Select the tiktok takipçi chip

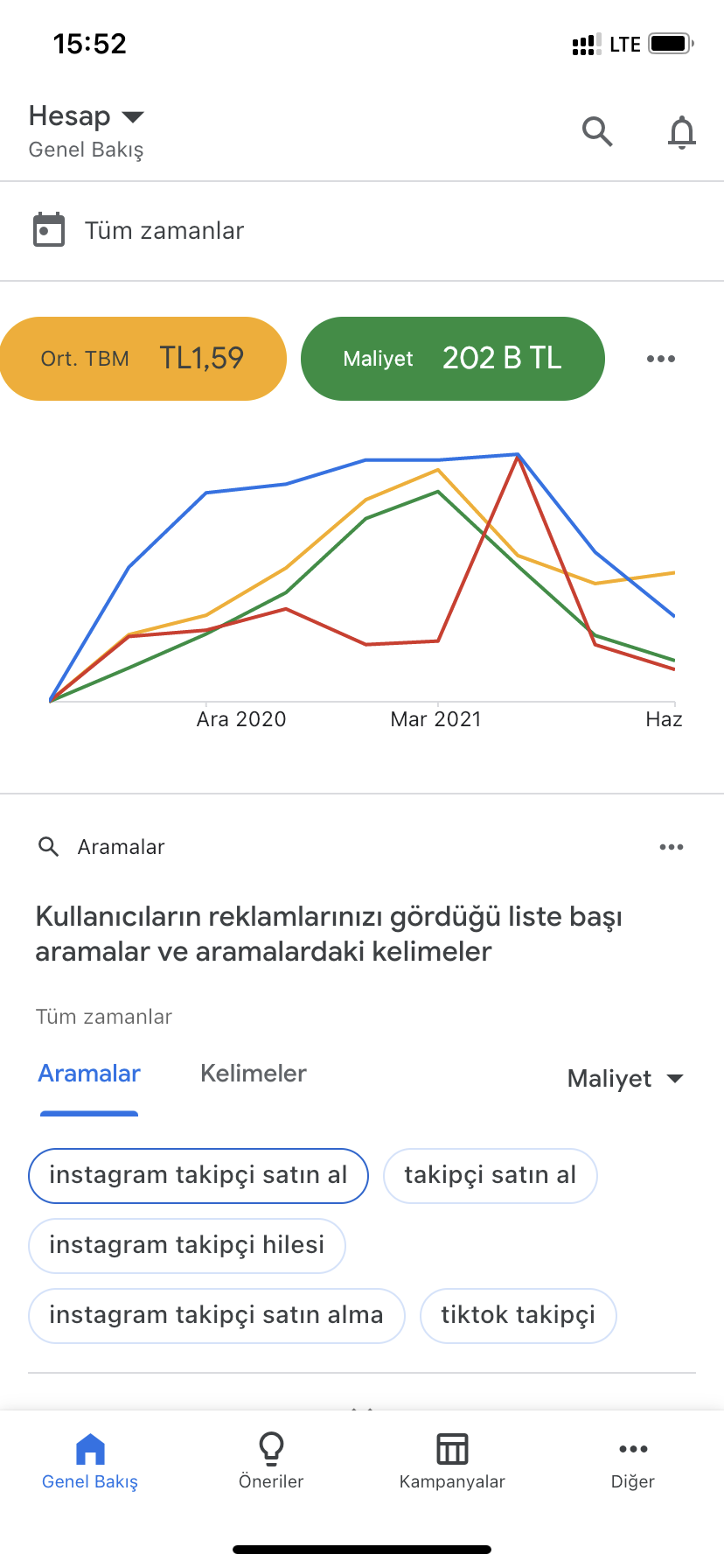[519, 1315]
